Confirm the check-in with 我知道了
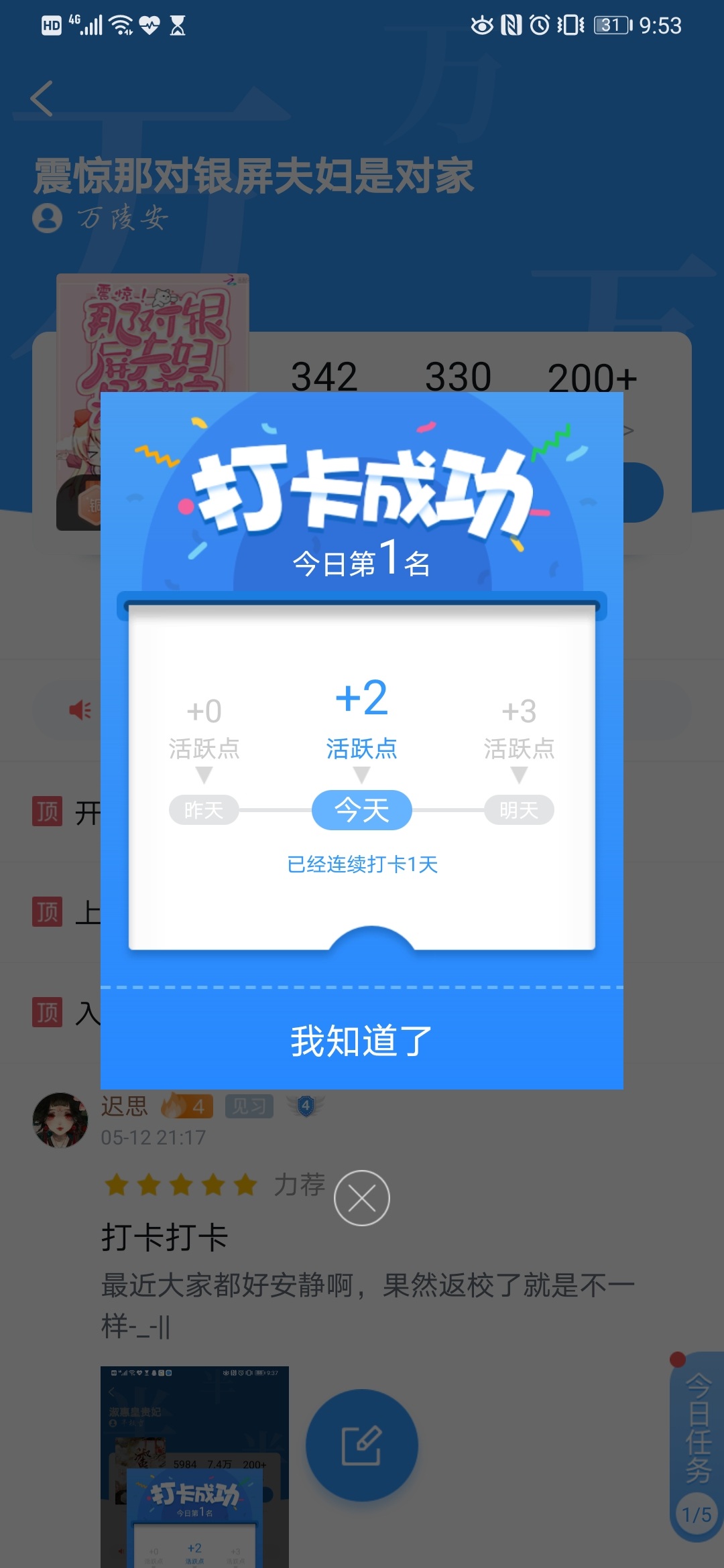Viewport: 724px width, 1568px height. pos(362,1040)
